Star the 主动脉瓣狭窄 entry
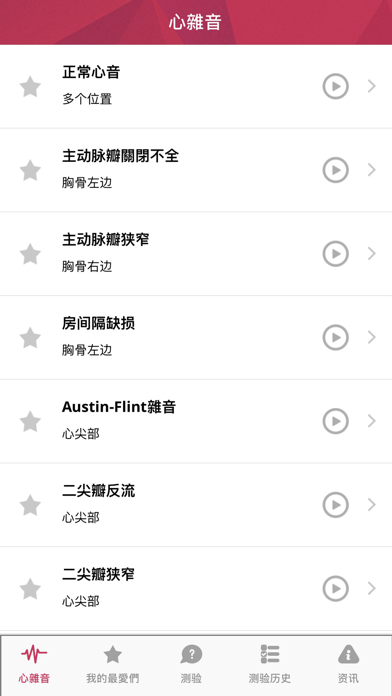 [30, 254]
